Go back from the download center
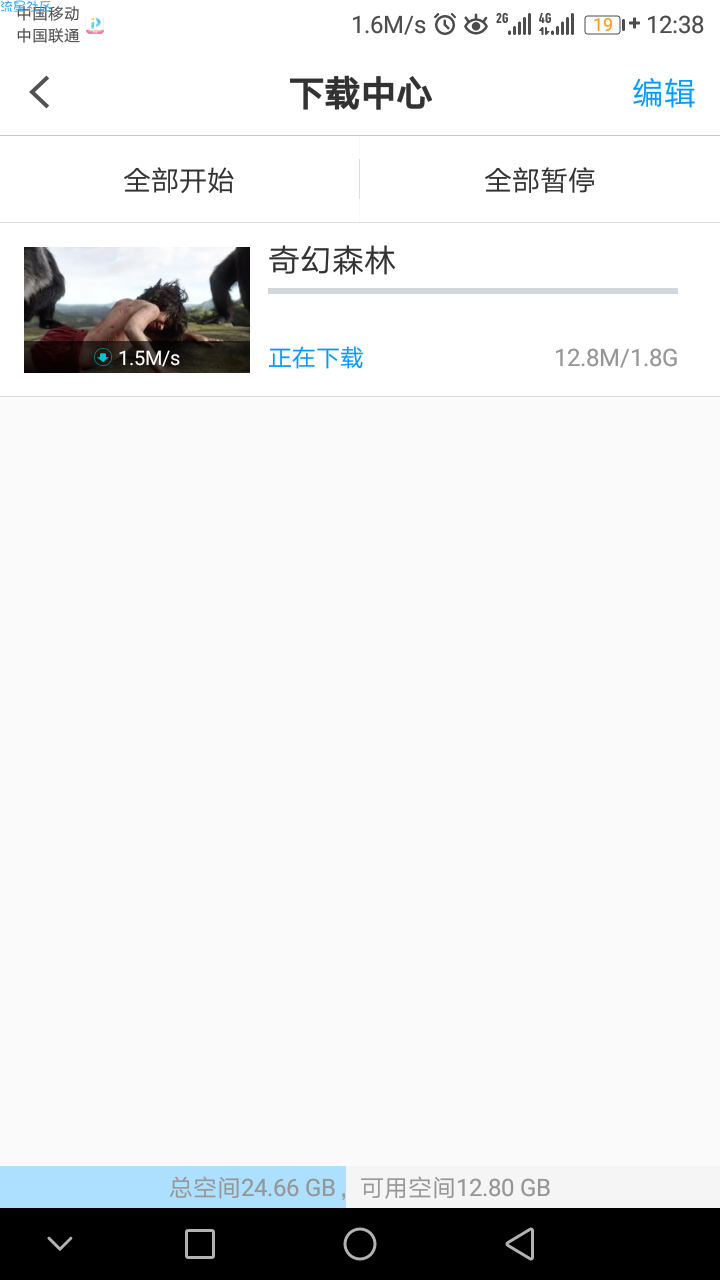The width and height of the screenshot is (720, 1280). click(x=40, y=93)
